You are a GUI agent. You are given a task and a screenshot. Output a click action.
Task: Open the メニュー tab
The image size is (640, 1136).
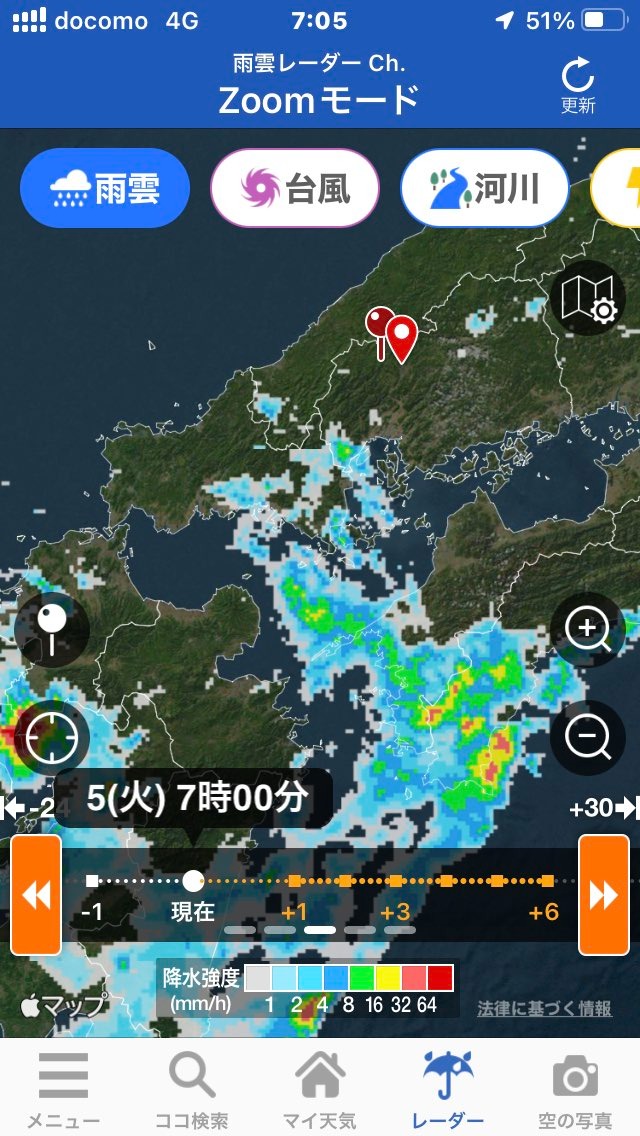[x=63, y=1088]
